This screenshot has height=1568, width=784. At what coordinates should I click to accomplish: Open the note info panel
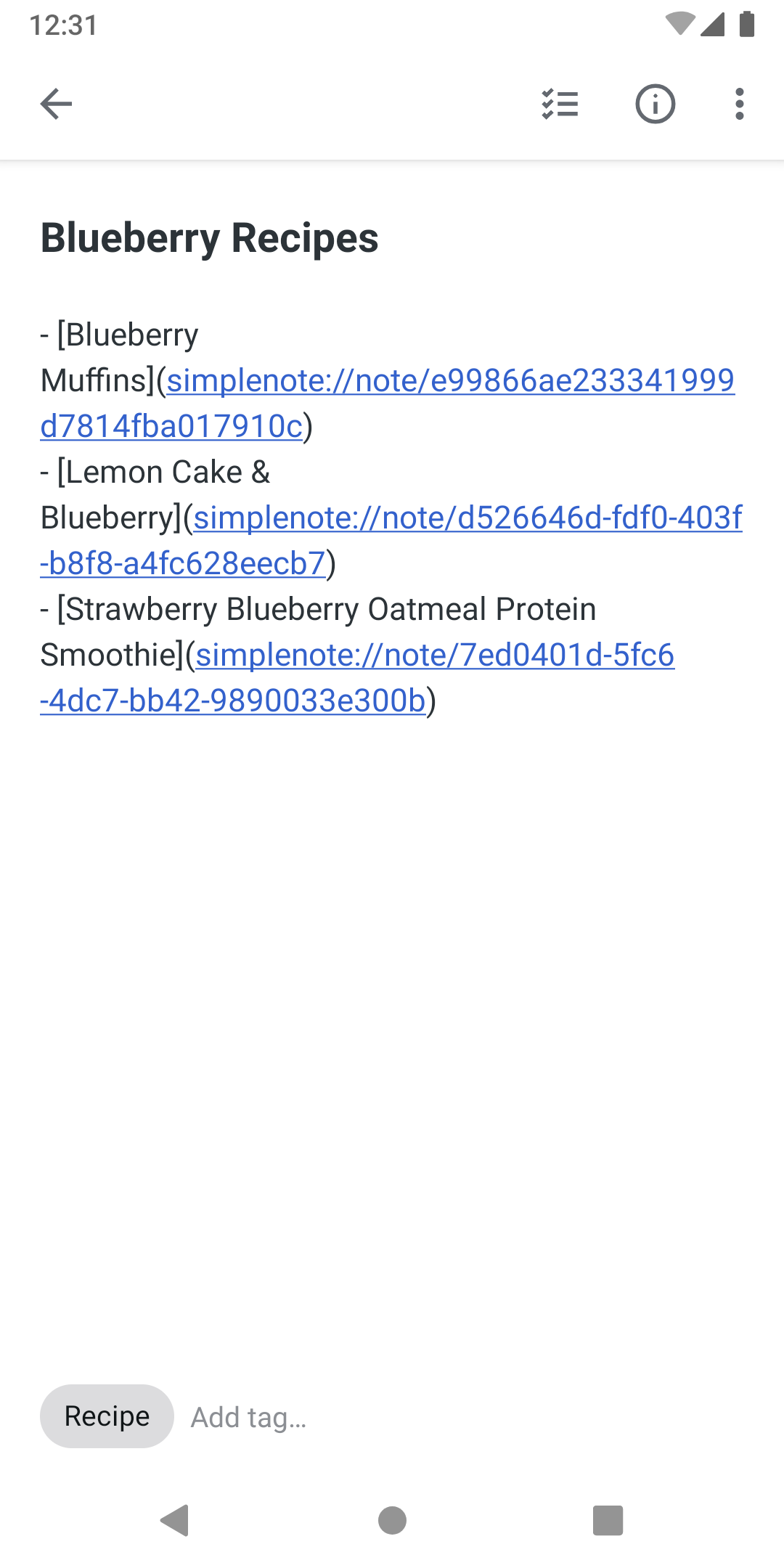pos(655,104)
